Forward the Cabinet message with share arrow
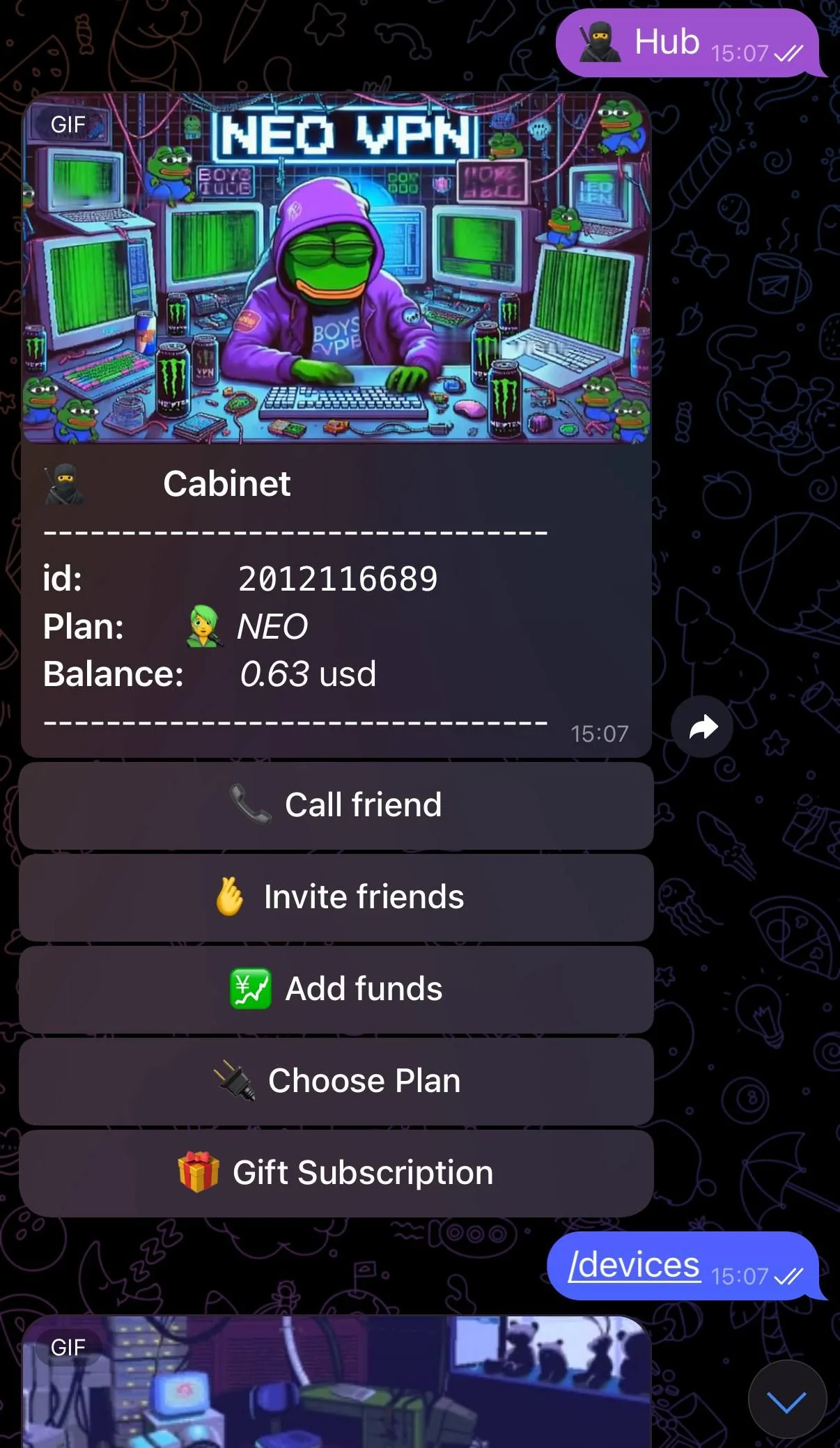Image resolution: width=840 pixels, height=1448 pixels. tap(702, 727)
